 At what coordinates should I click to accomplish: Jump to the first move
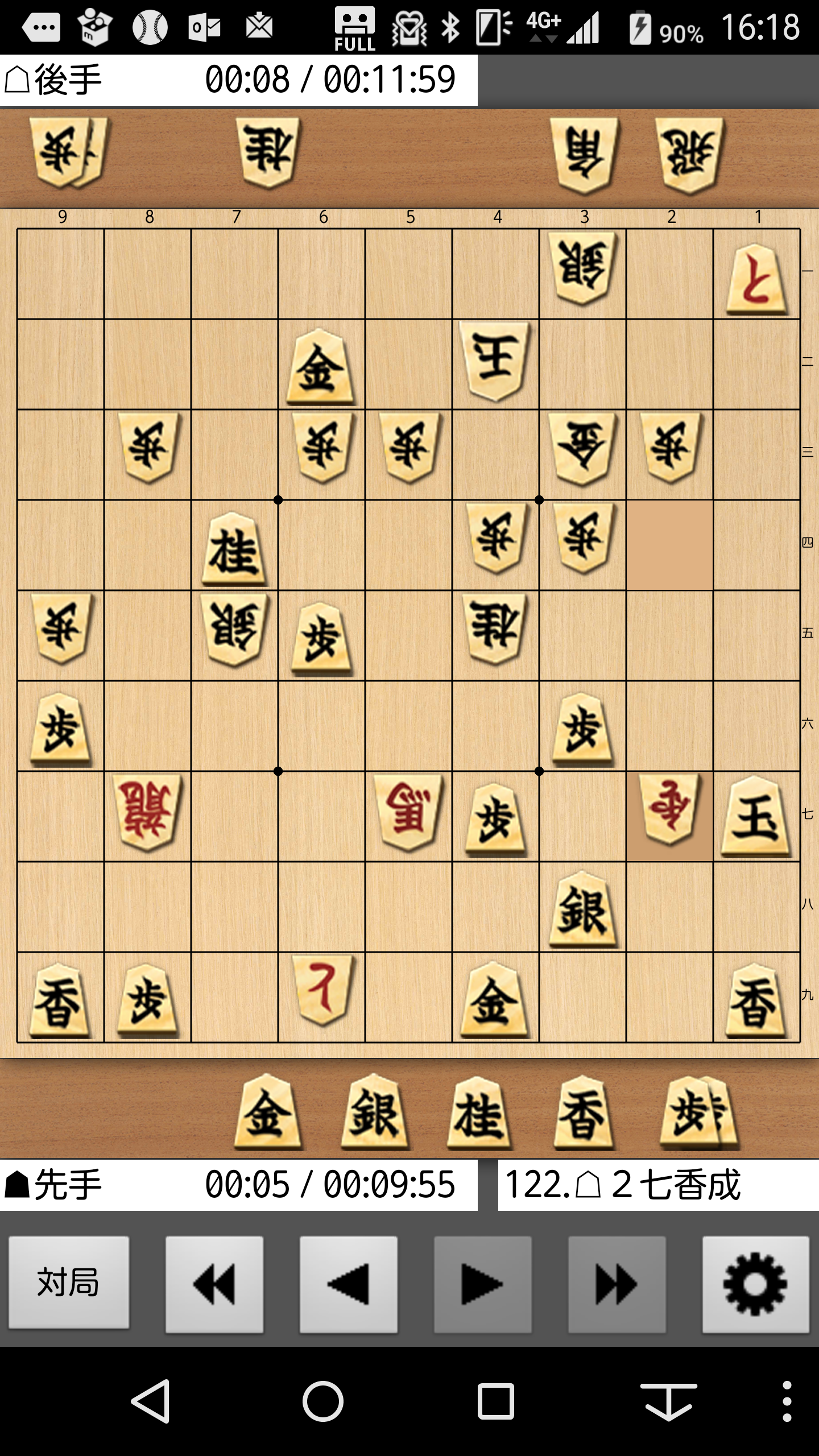(214, 1284)
